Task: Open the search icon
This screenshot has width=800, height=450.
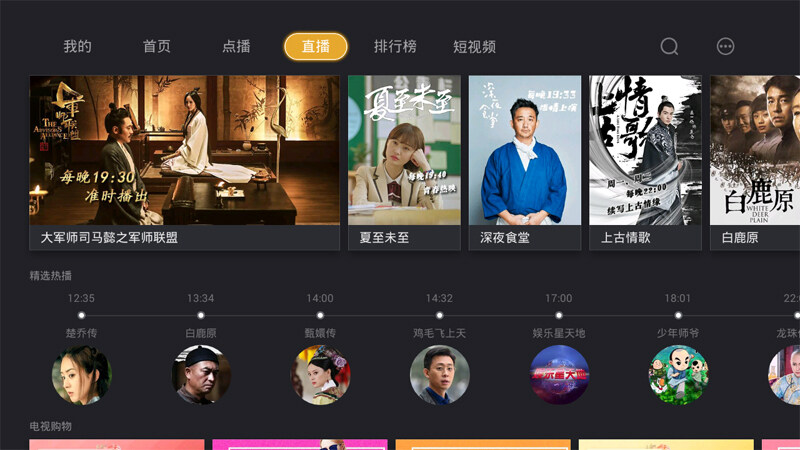Action: tap(669, 47)
